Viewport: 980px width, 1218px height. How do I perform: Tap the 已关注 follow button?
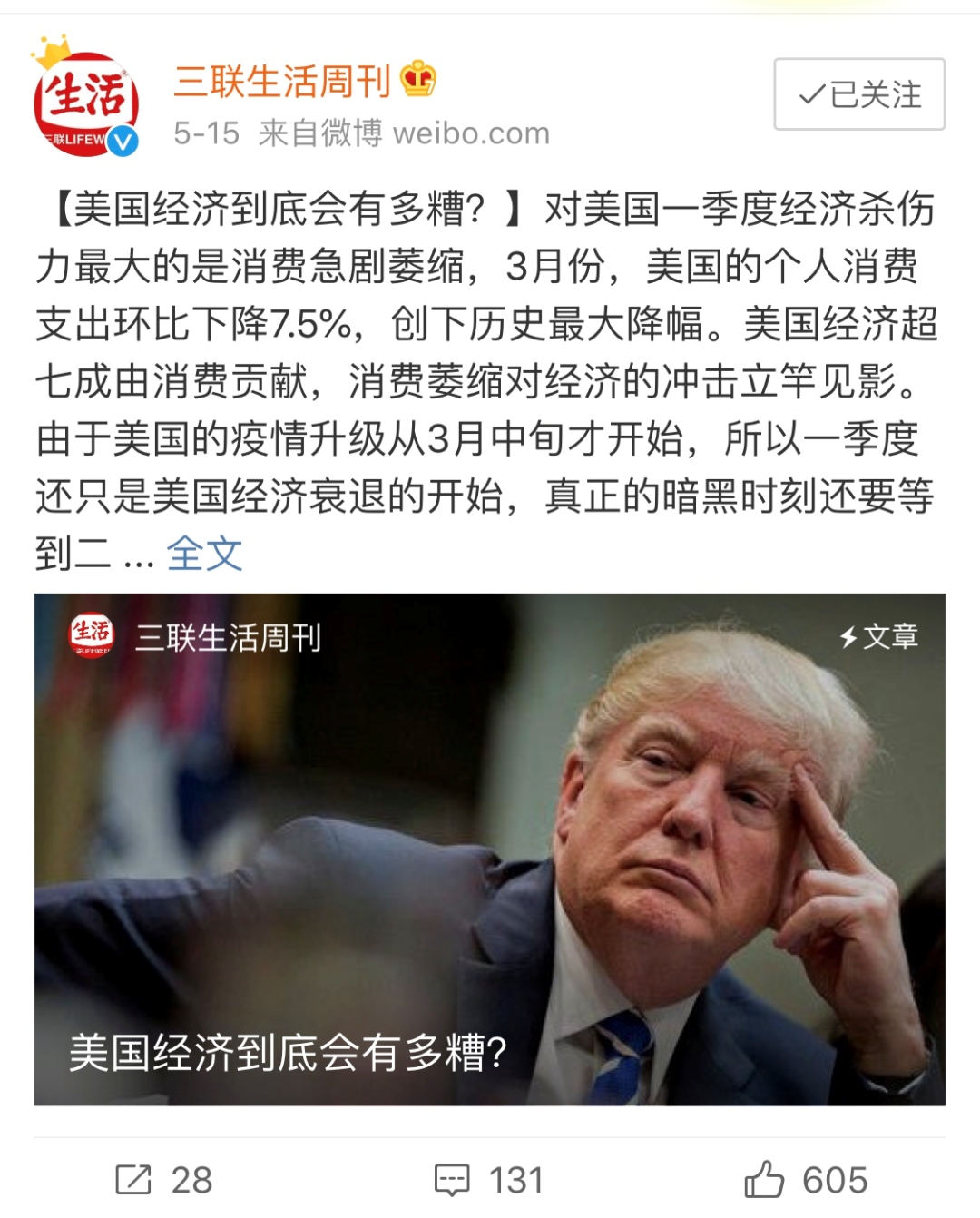point(858,94)
